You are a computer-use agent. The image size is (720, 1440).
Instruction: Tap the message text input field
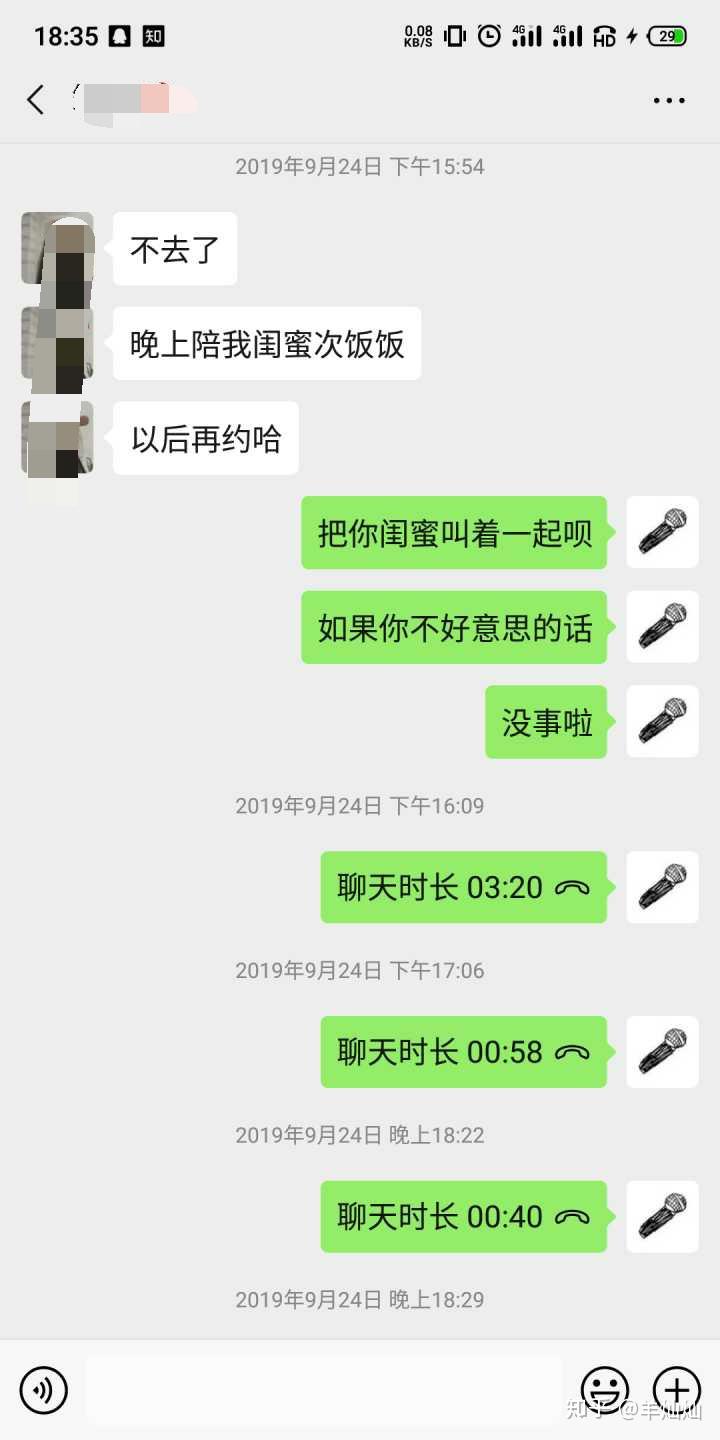click(x=324, y=1390)
